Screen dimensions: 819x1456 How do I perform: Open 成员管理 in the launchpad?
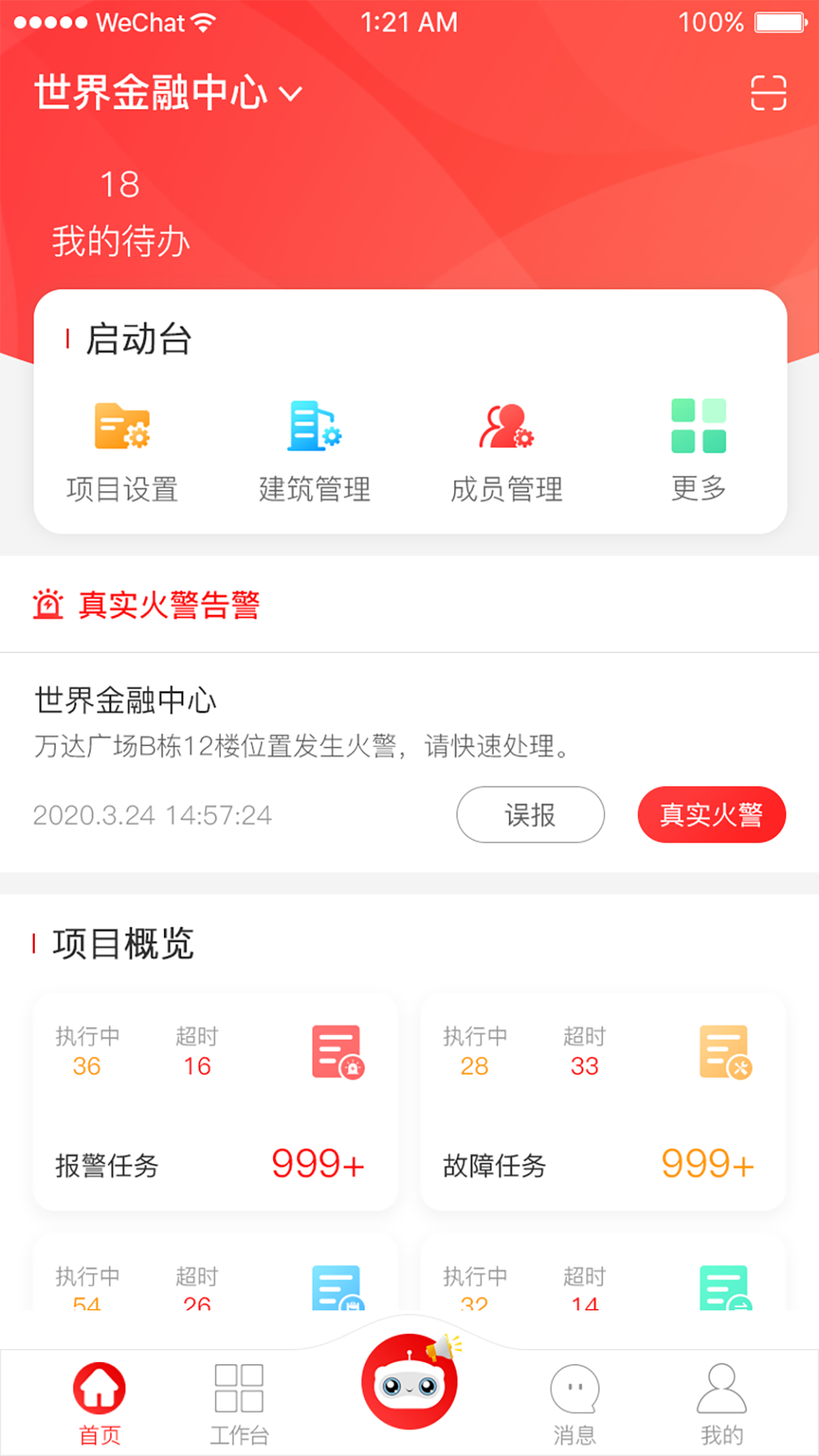507,451
